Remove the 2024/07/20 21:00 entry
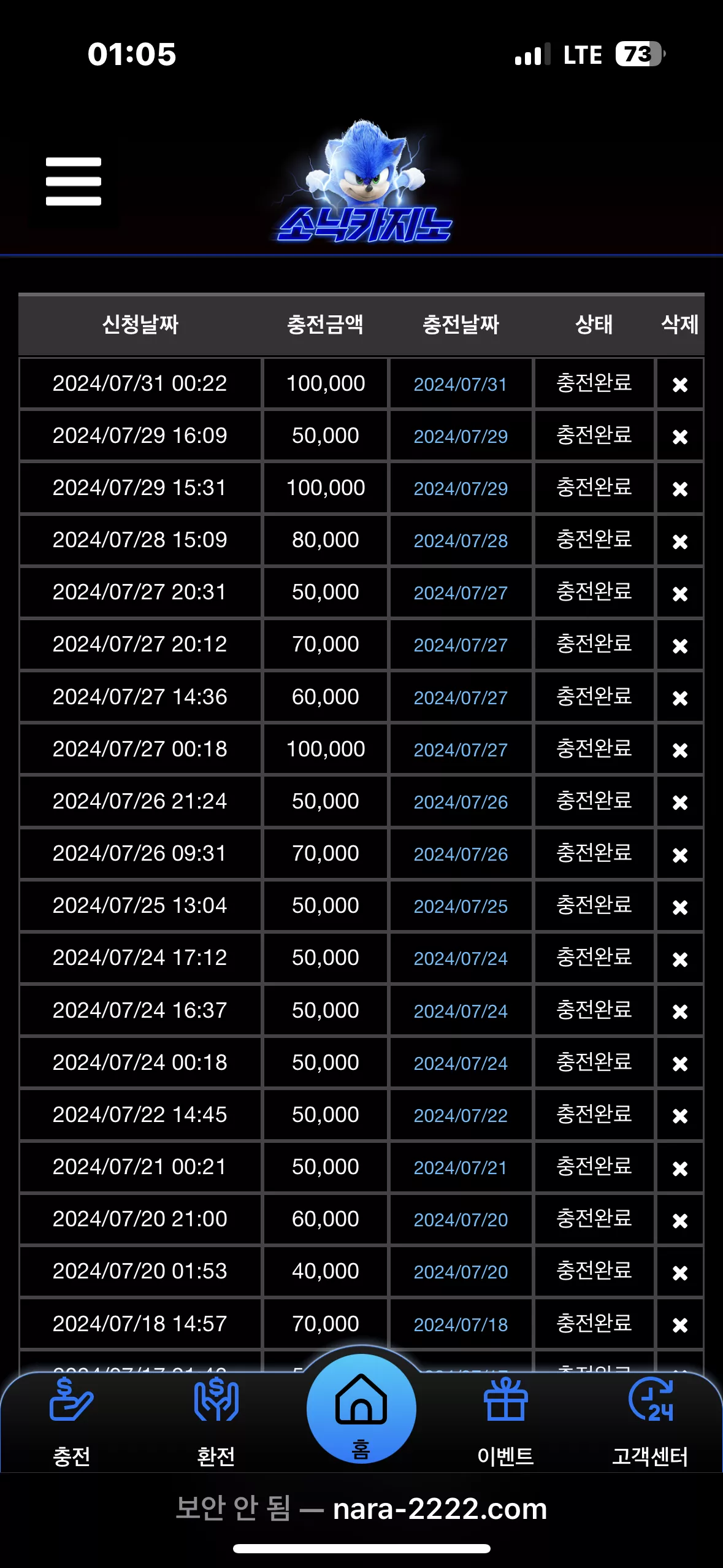The height and width of the screenshot is (1568, 723). click(679, 1221)
